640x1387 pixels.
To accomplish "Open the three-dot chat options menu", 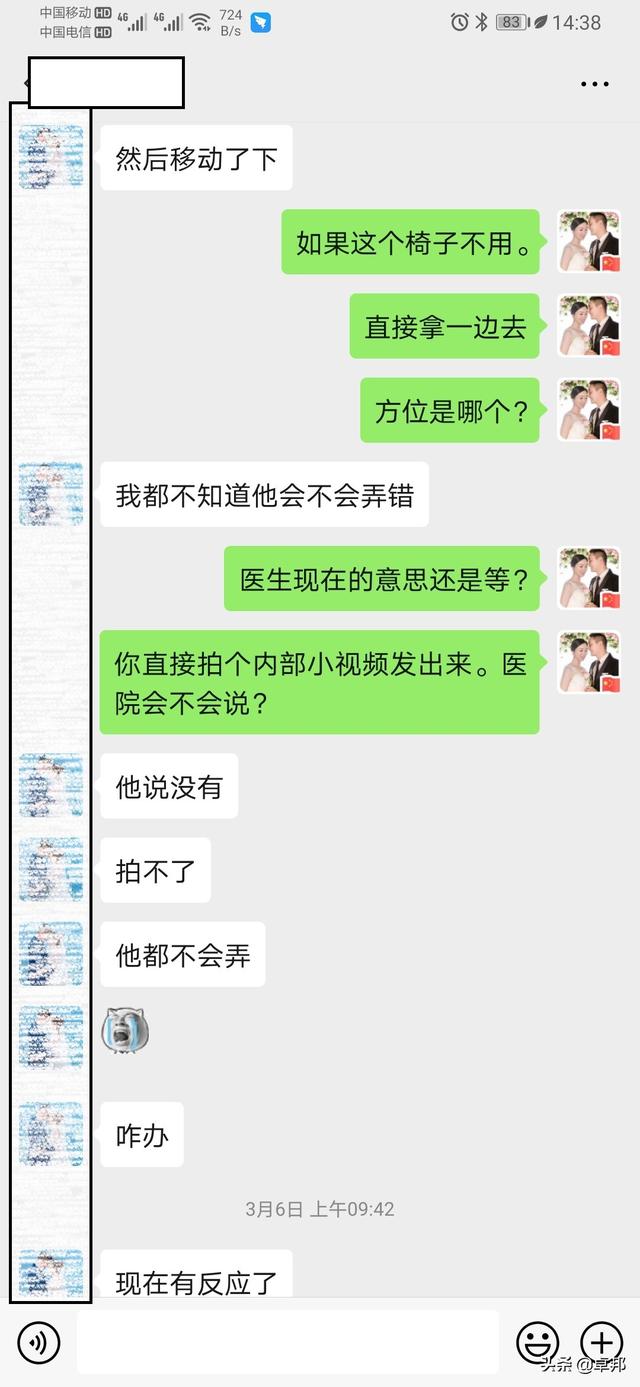I will point(594,84).
